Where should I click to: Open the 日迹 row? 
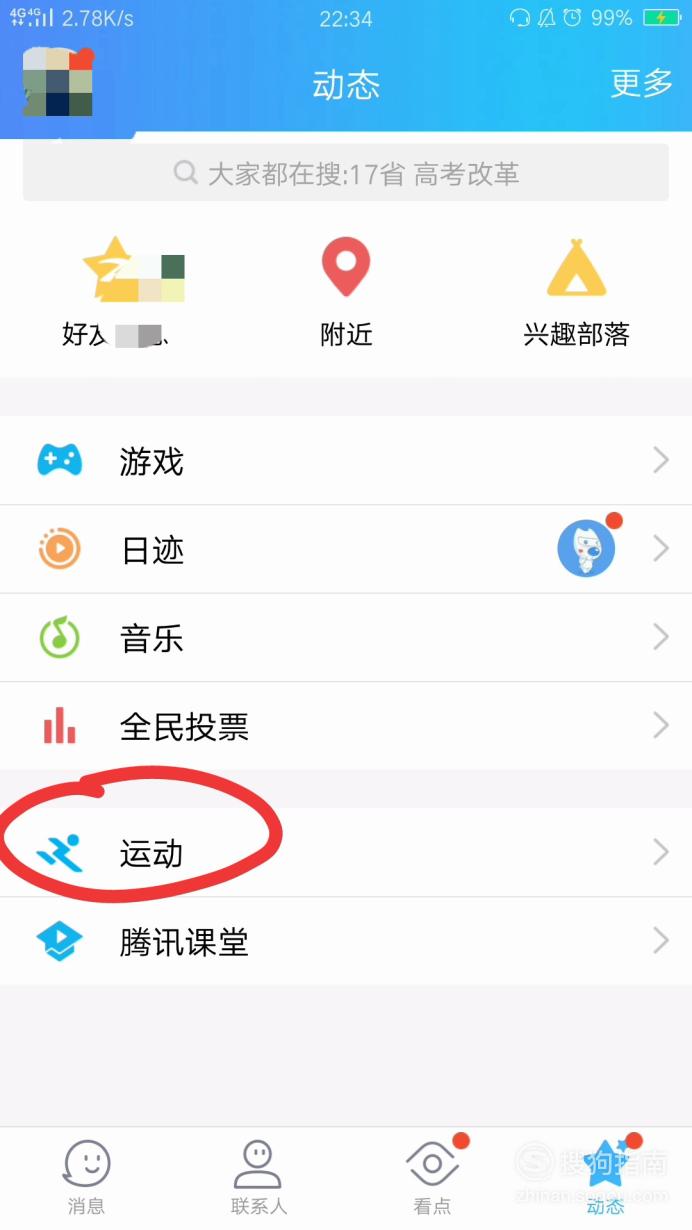coord(346,549)
